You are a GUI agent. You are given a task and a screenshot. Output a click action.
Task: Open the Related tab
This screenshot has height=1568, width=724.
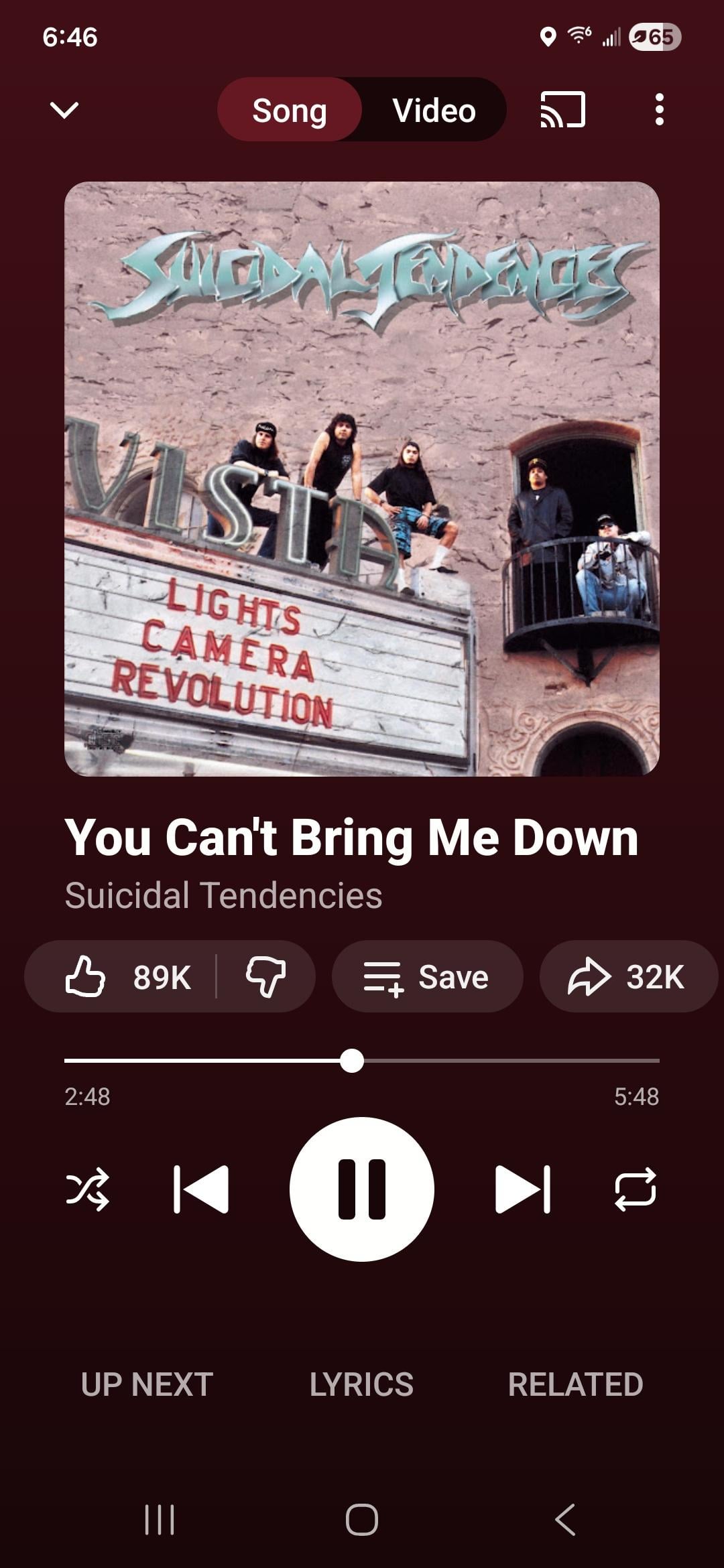pyautogui.click(x=575, y=1384)
